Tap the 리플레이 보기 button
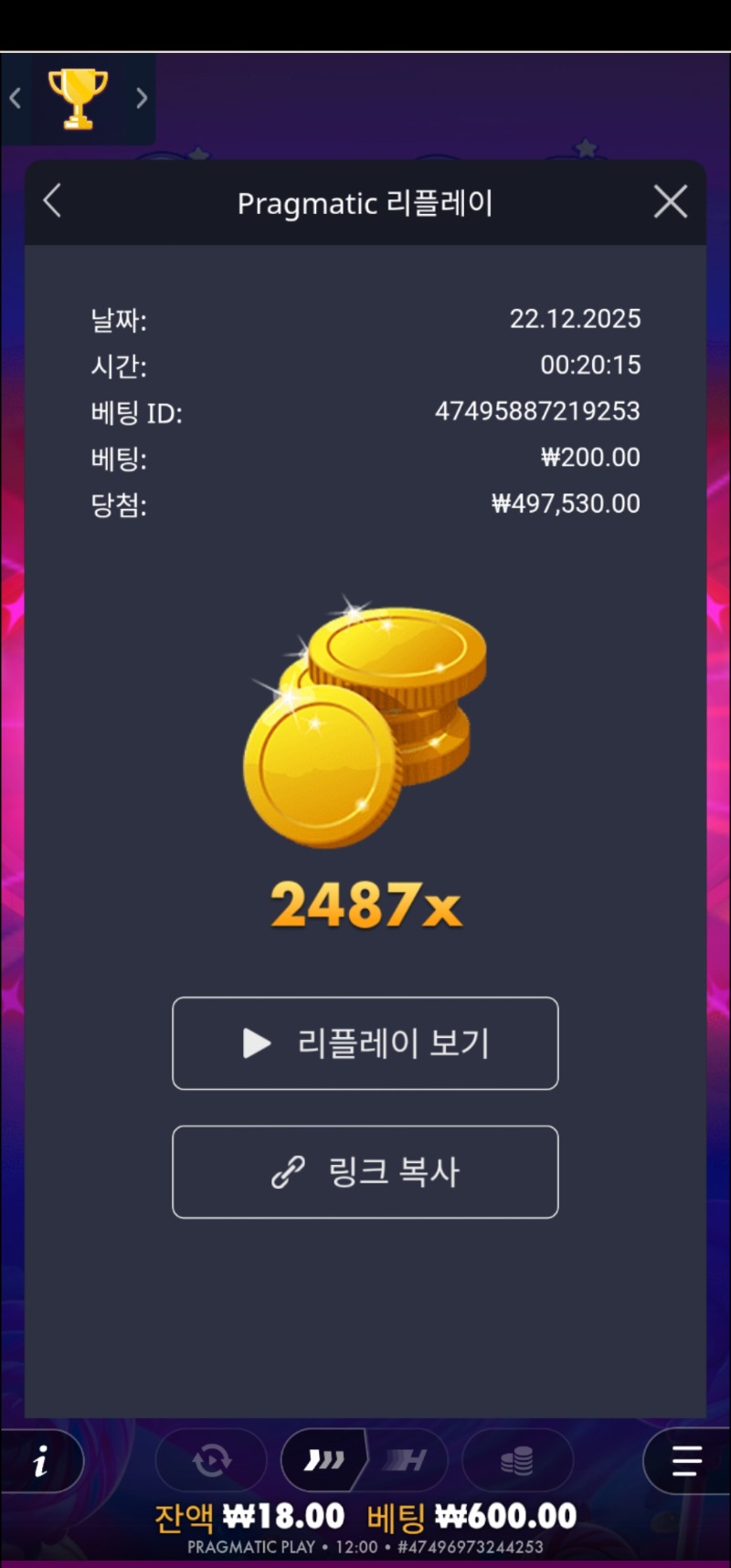Viewport: 731px width, 1568px height. pyautogui.click(x=365, y=1044)
